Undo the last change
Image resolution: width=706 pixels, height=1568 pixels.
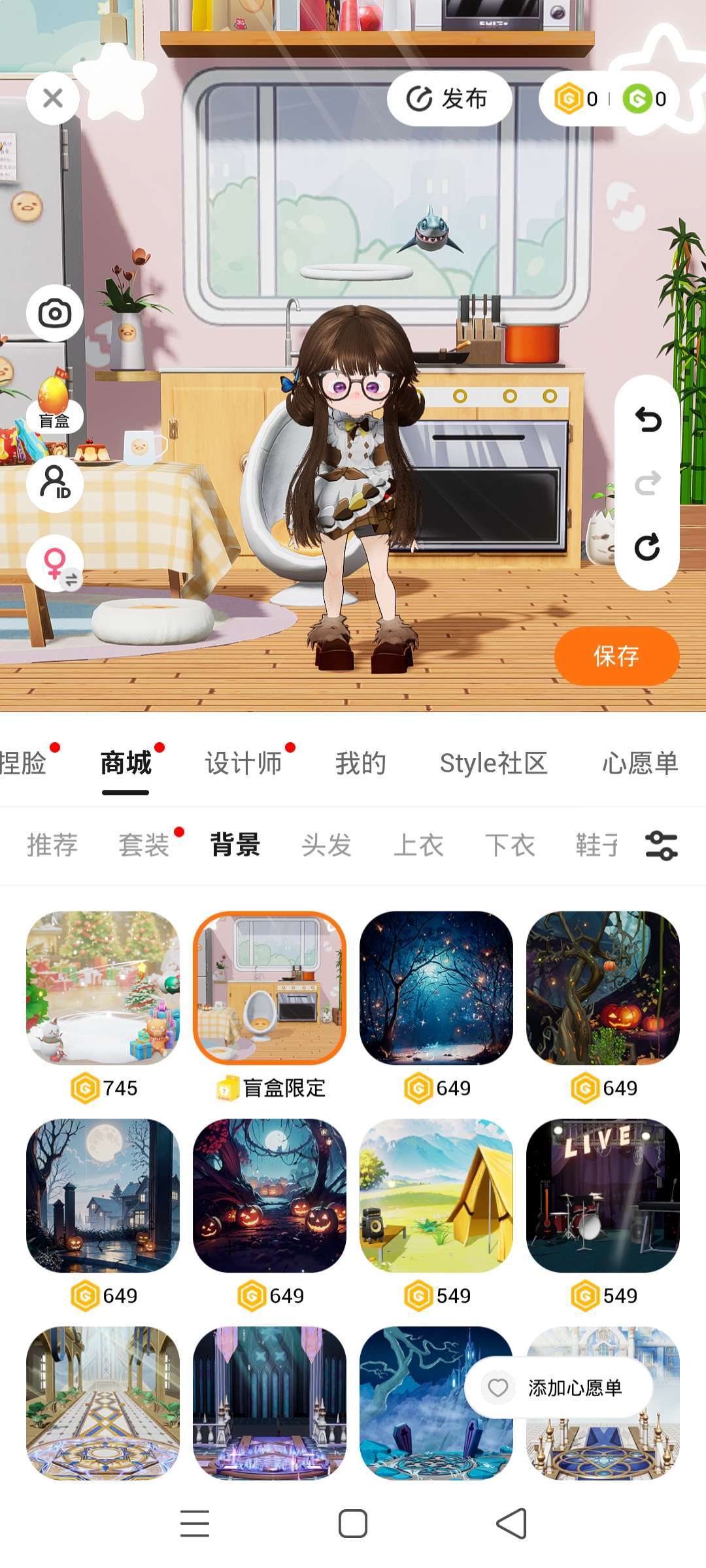(x=647, y=420)
